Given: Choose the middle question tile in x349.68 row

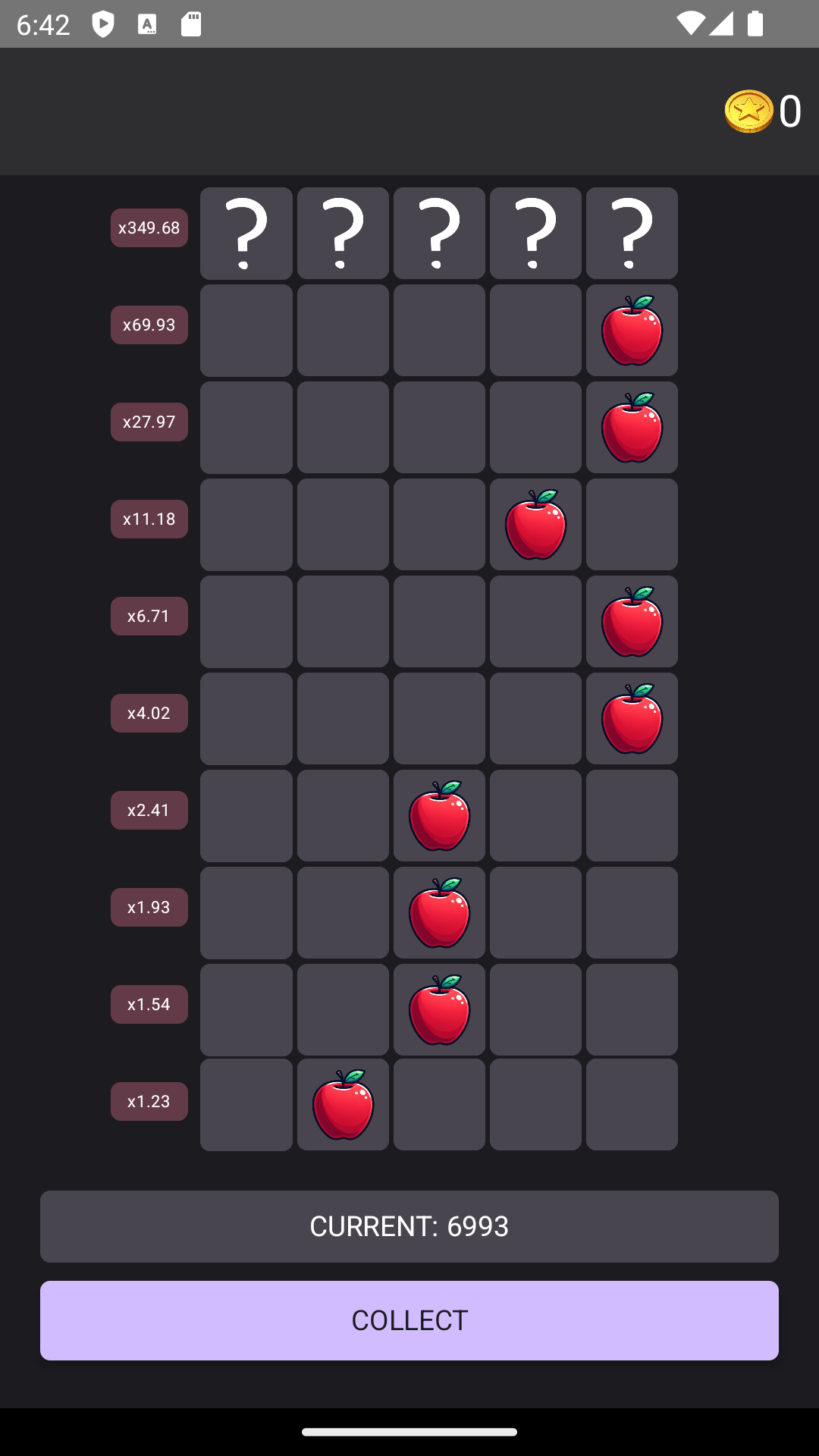Looking at the screenshot, I should click(x=439, y=234).
